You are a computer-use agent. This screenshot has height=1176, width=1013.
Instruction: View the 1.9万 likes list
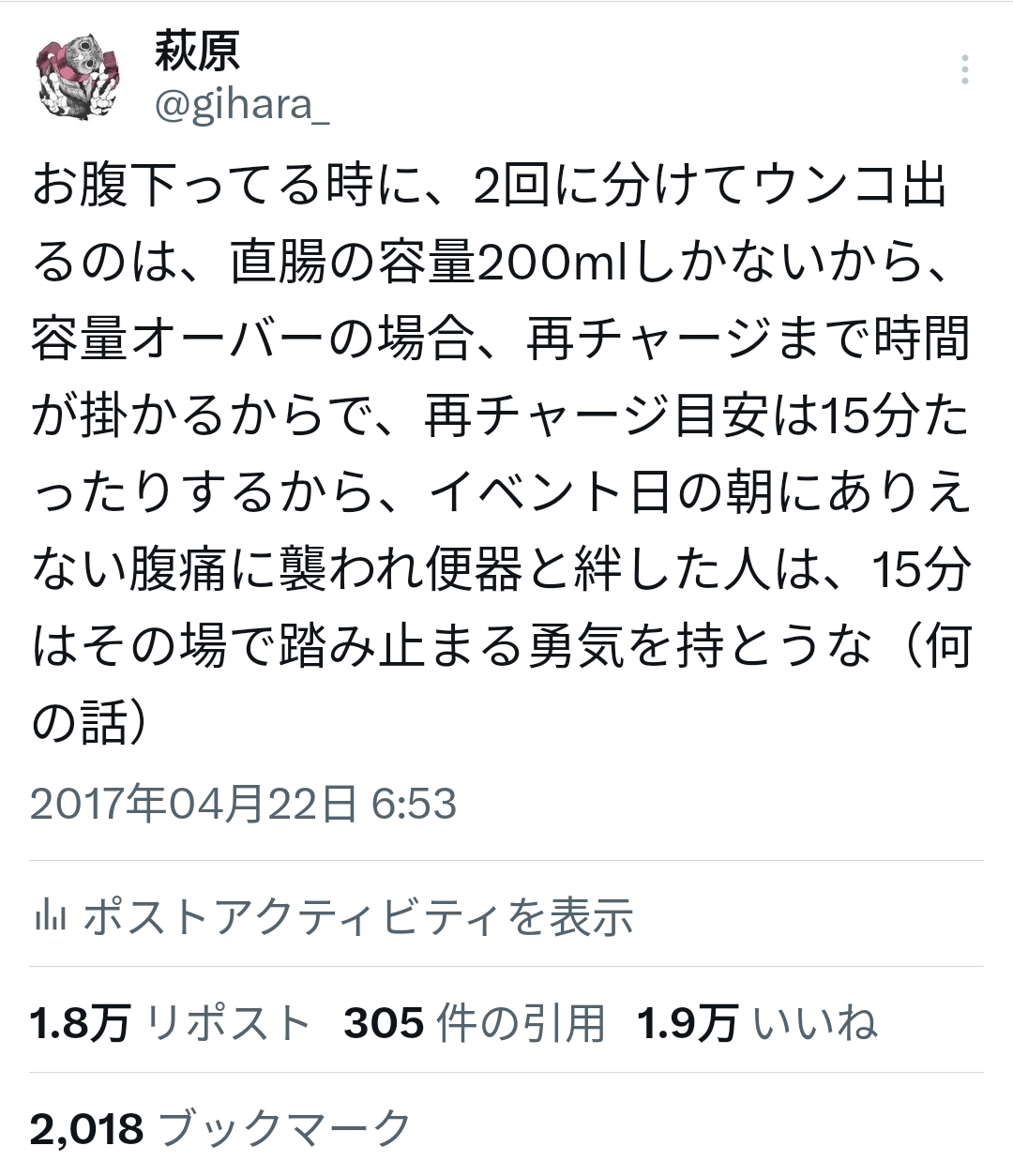click(756, 1022)
